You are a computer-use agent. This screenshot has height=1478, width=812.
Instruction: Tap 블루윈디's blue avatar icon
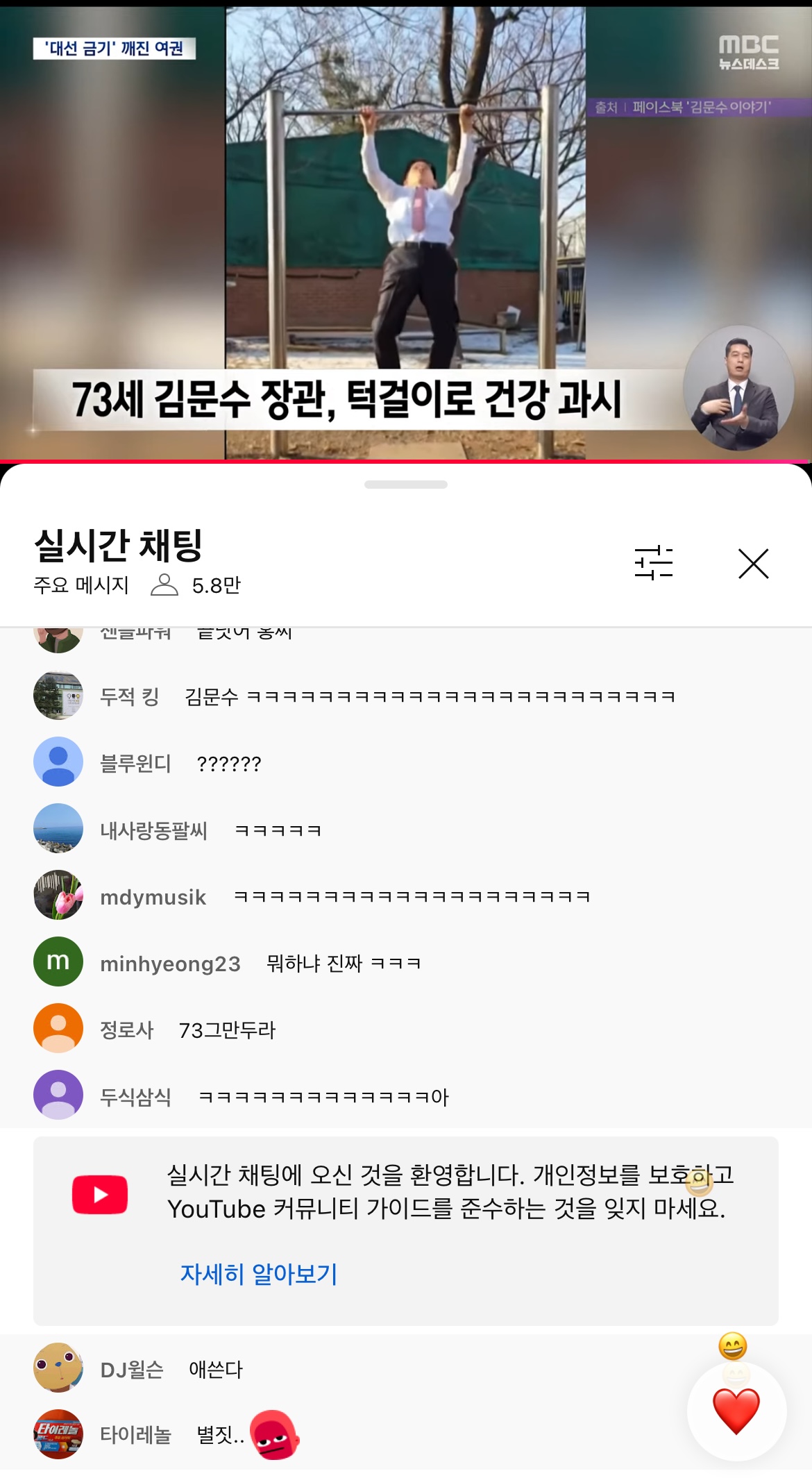pyautogui.click(x=58, y=764)
